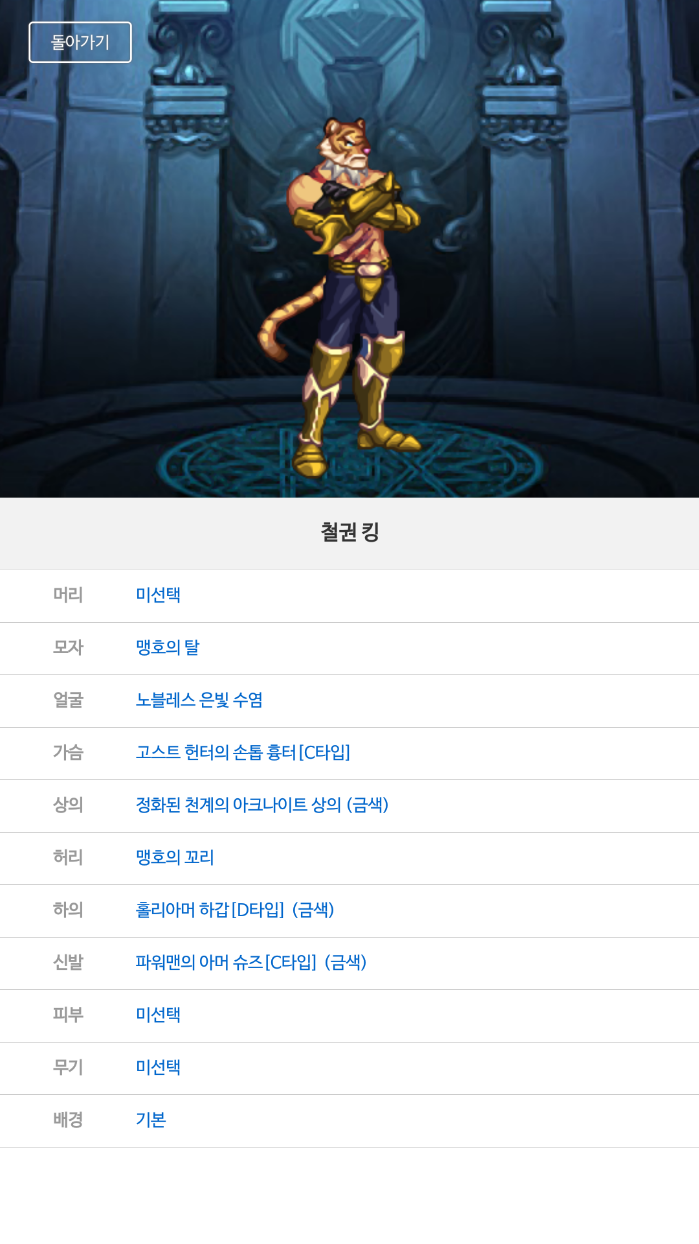Open the 맹호의 꼬리 waist item link
The height and width of the screenshot is (1244, 699).
(175, 857)
